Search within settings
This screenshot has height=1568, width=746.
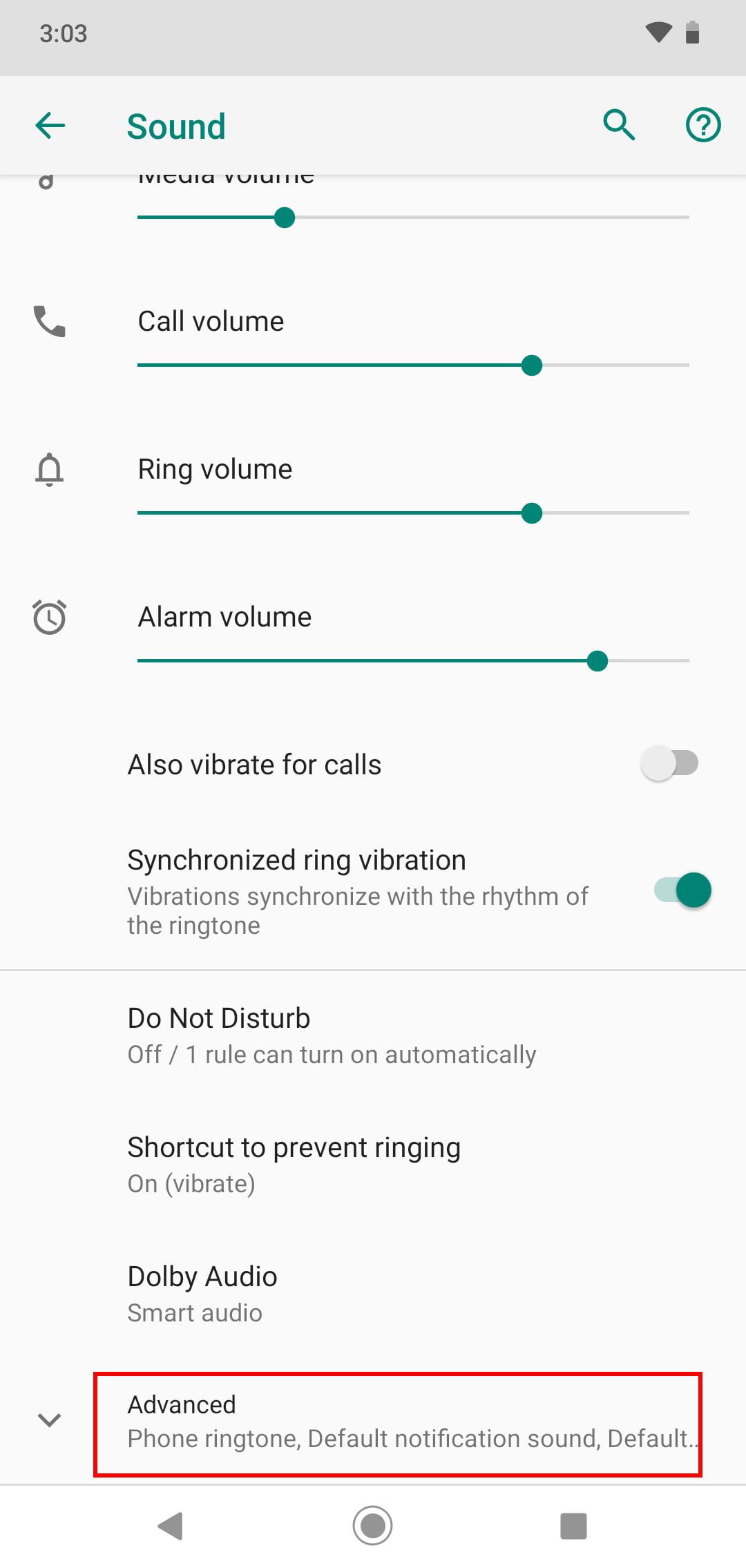coord(619,126)
